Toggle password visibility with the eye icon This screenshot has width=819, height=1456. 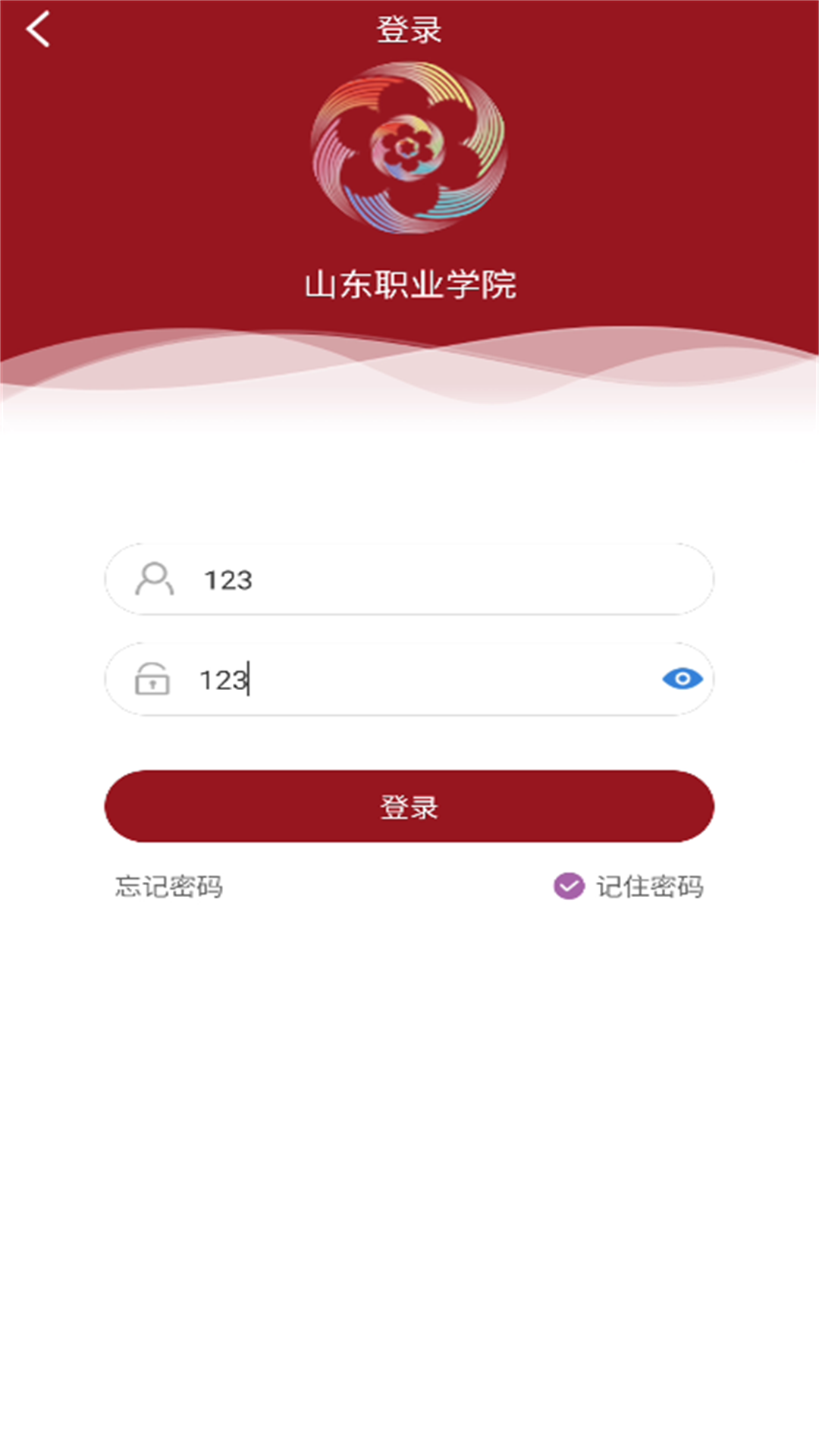click(682, 679)
